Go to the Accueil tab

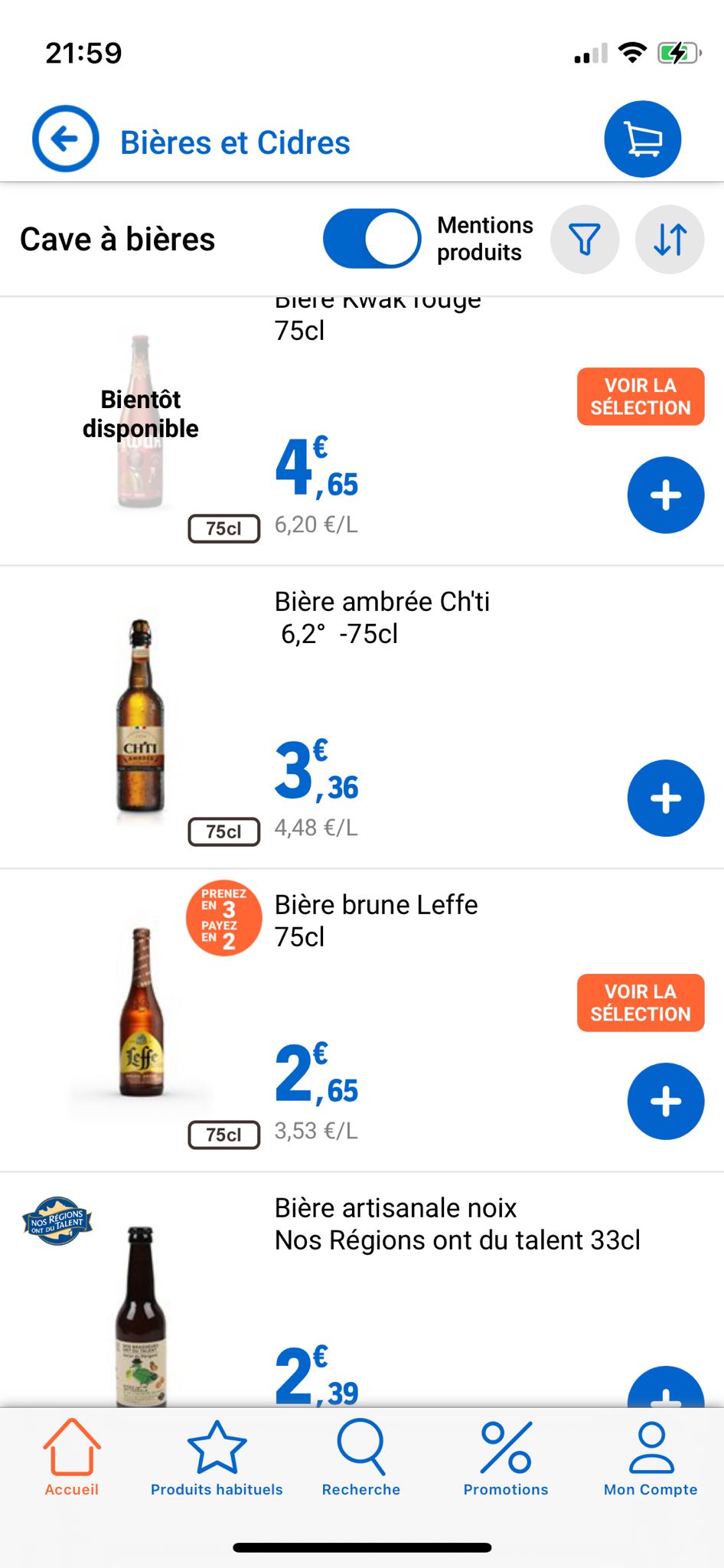click(72, 1458)
